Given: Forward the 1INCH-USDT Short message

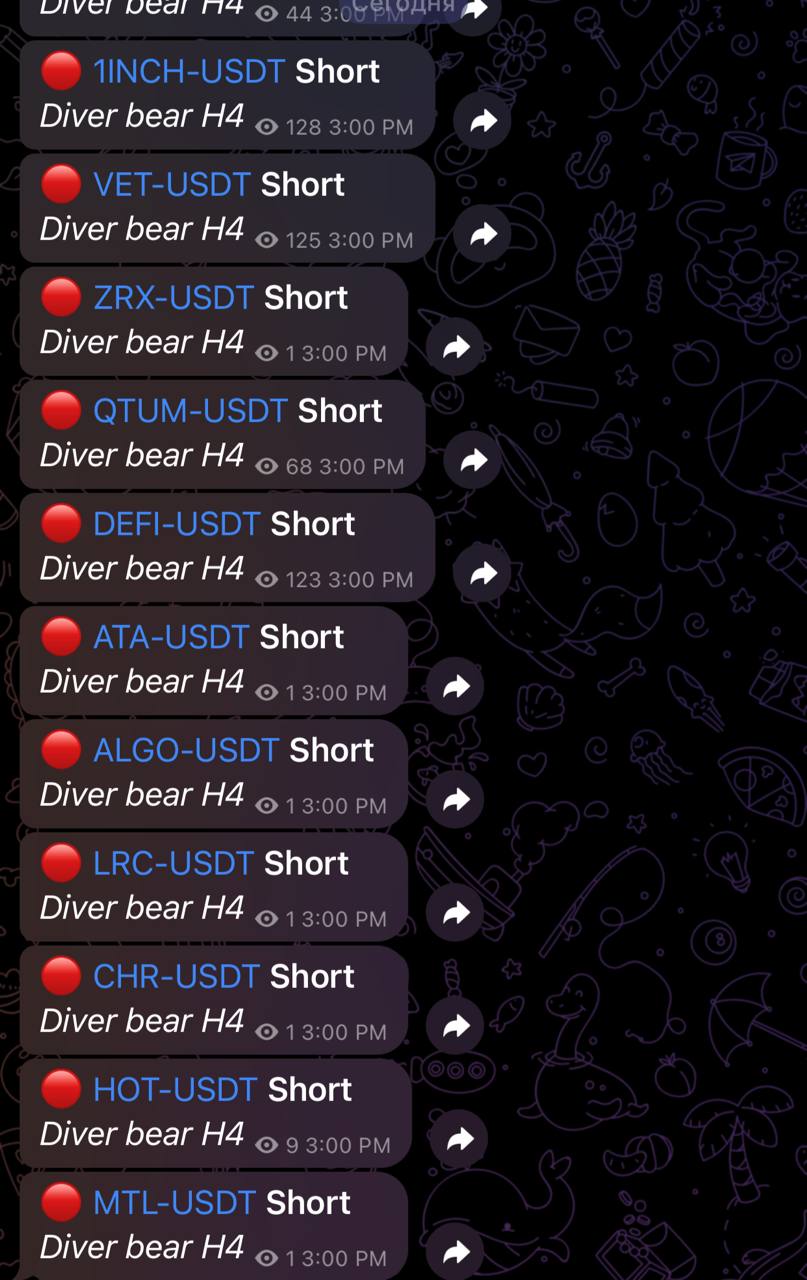Looking at the screenshot, I should [483, 122].
